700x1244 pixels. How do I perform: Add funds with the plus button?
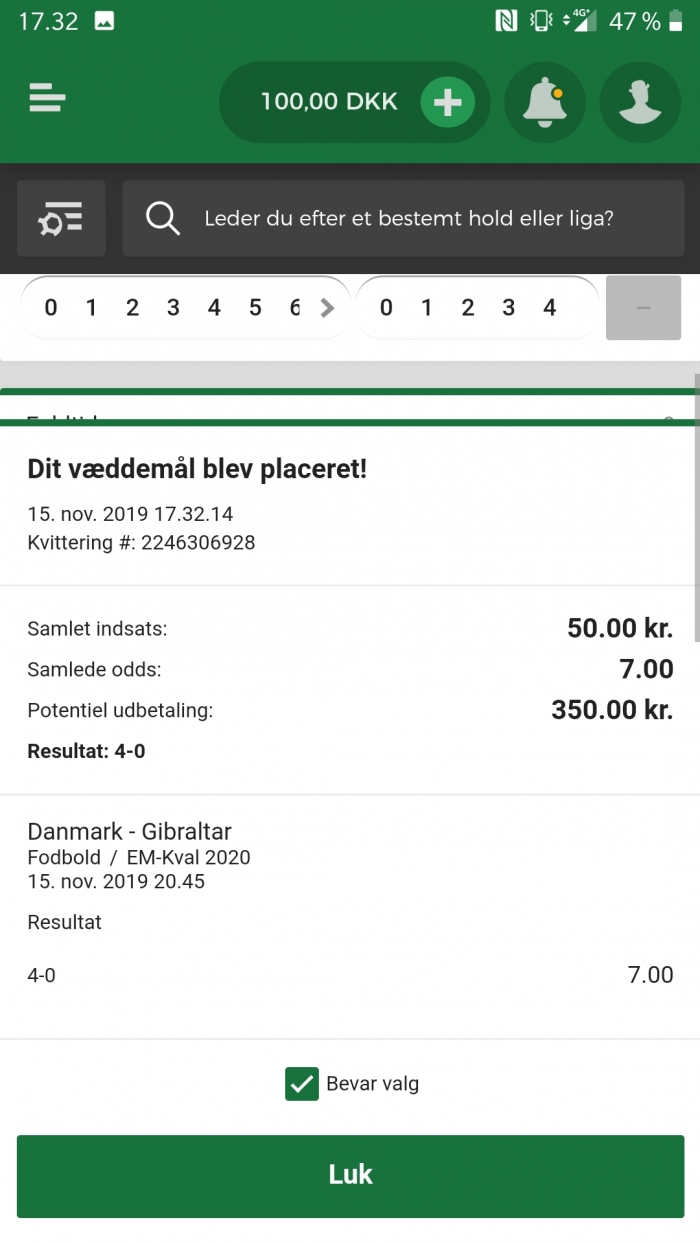pos(447,102)
